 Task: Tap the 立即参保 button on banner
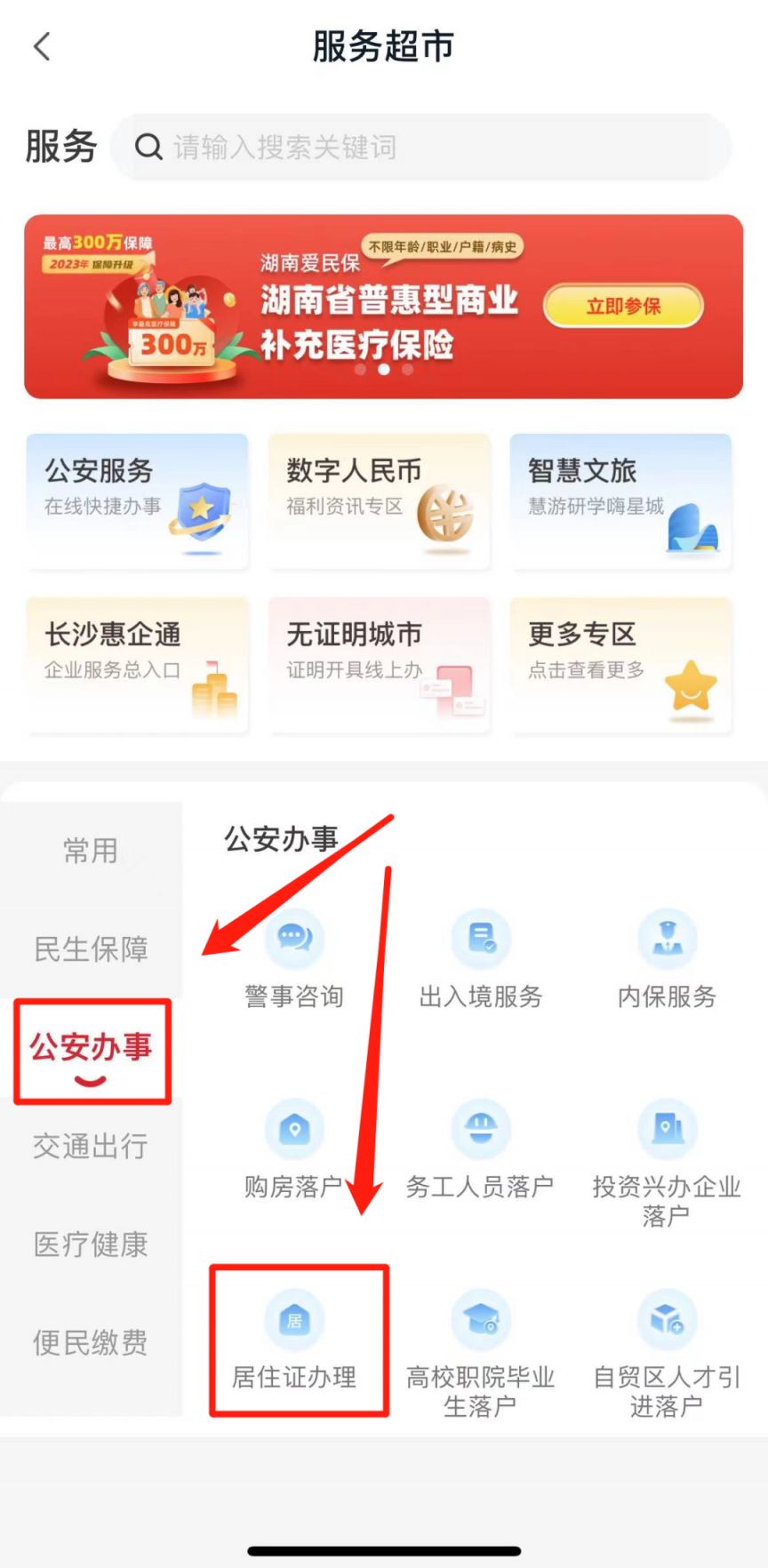coord(623,307)
